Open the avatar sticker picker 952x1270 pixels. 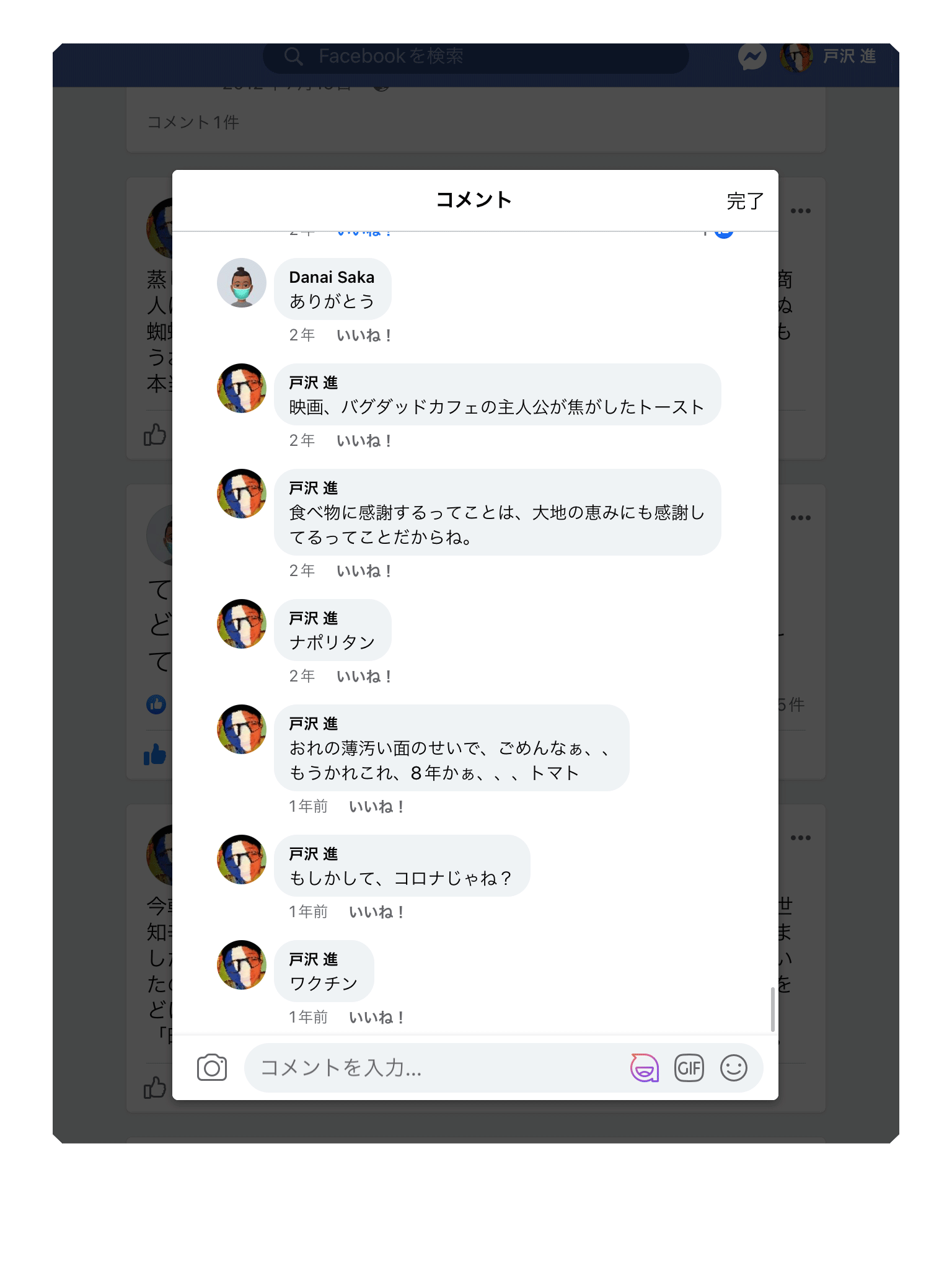pos(645,1068)
